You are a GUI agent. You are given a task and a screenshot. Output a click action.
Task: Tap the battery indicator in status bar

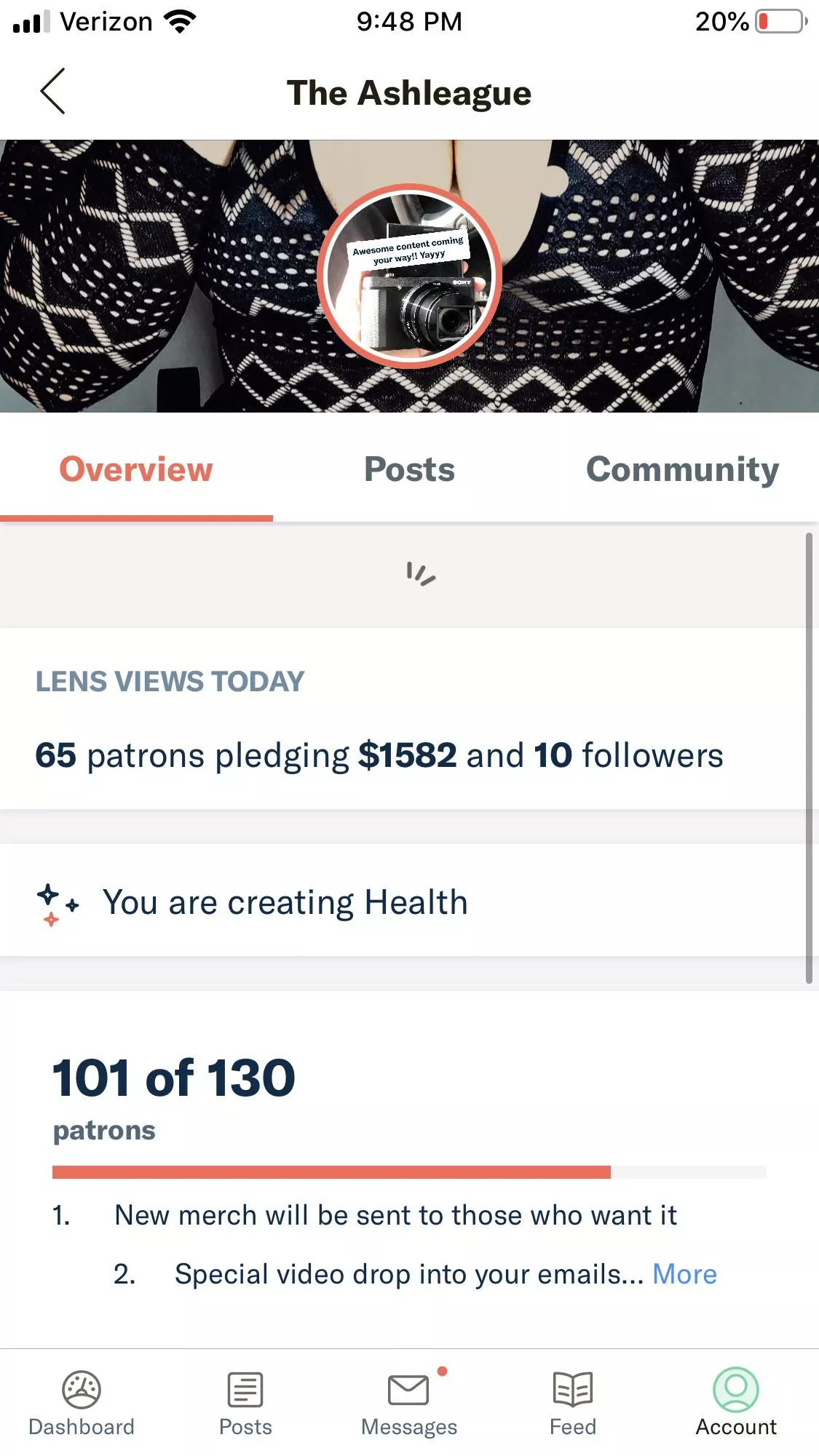[x=778, y=20]
